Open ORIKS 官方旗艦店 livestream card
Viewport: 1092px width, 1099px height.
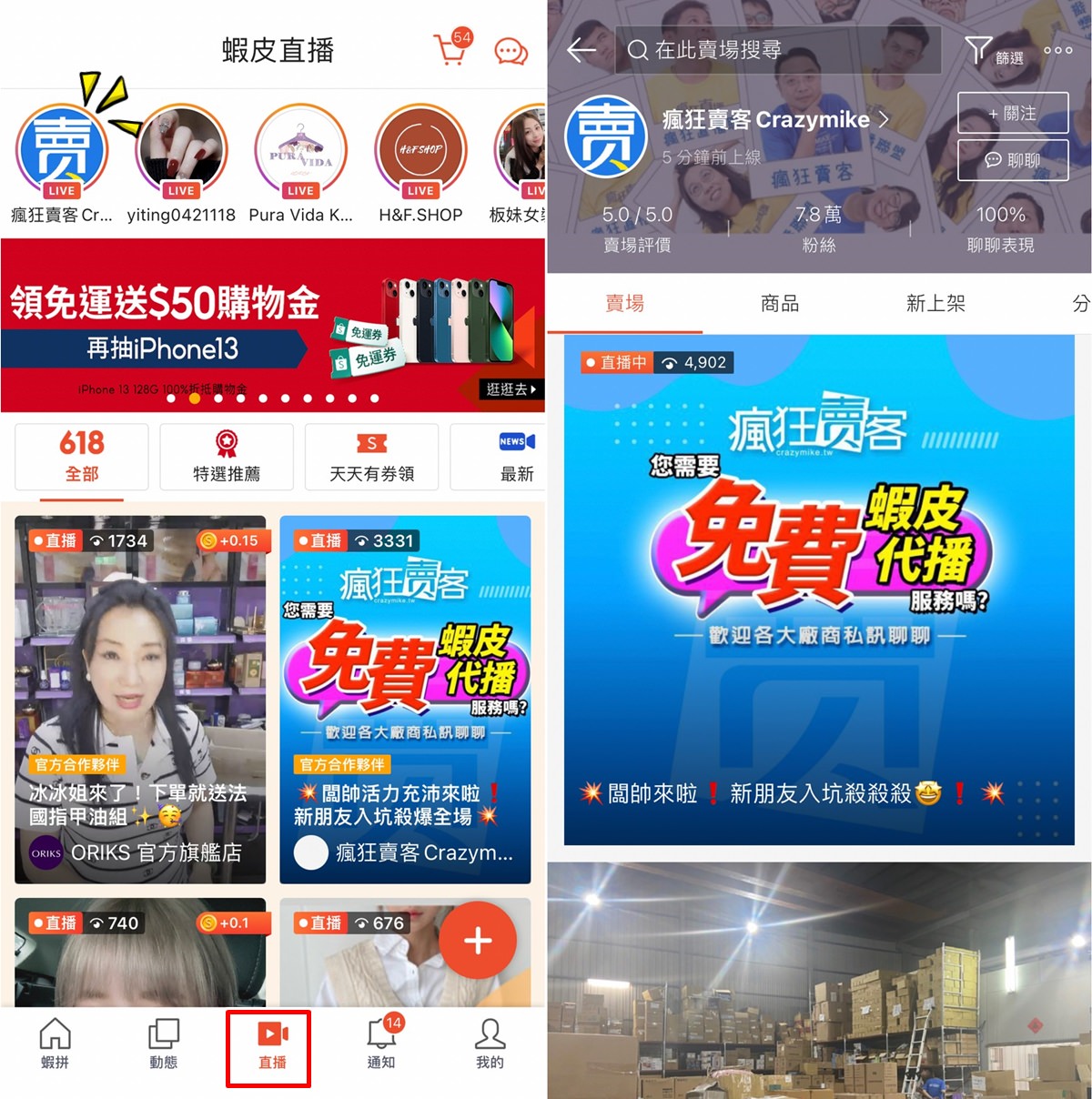coord(140,699)
